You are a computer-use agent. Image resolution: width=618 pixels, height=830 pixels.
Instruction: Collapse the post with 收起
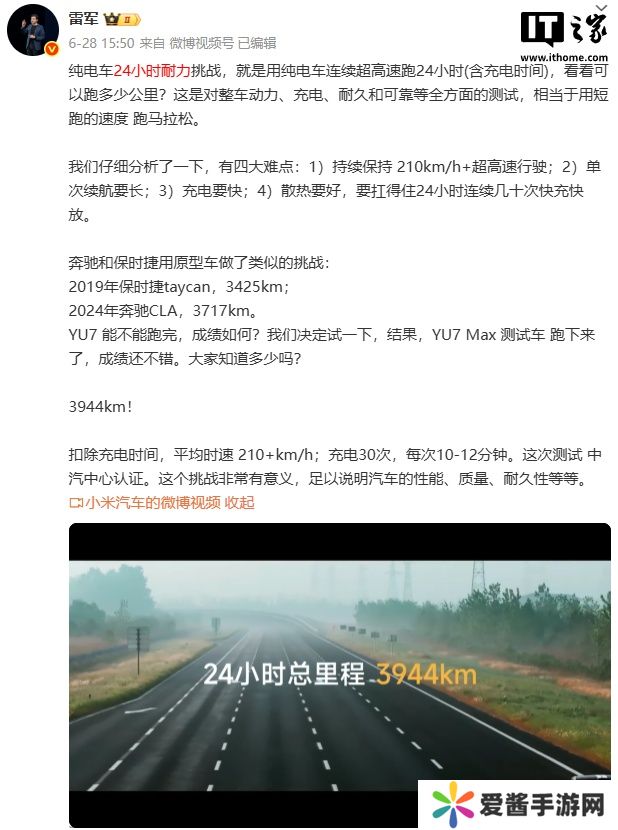point(241,502)
